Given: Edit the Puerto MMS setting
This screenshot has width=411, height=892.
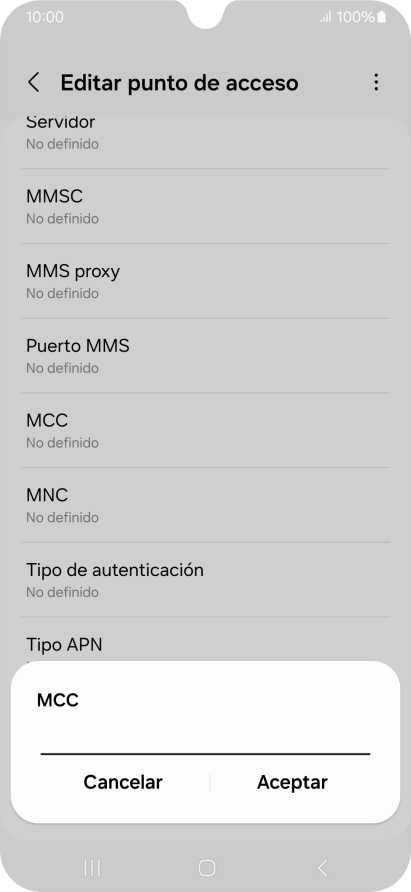Looking at the screenshot, I should [x=206, y=356].
